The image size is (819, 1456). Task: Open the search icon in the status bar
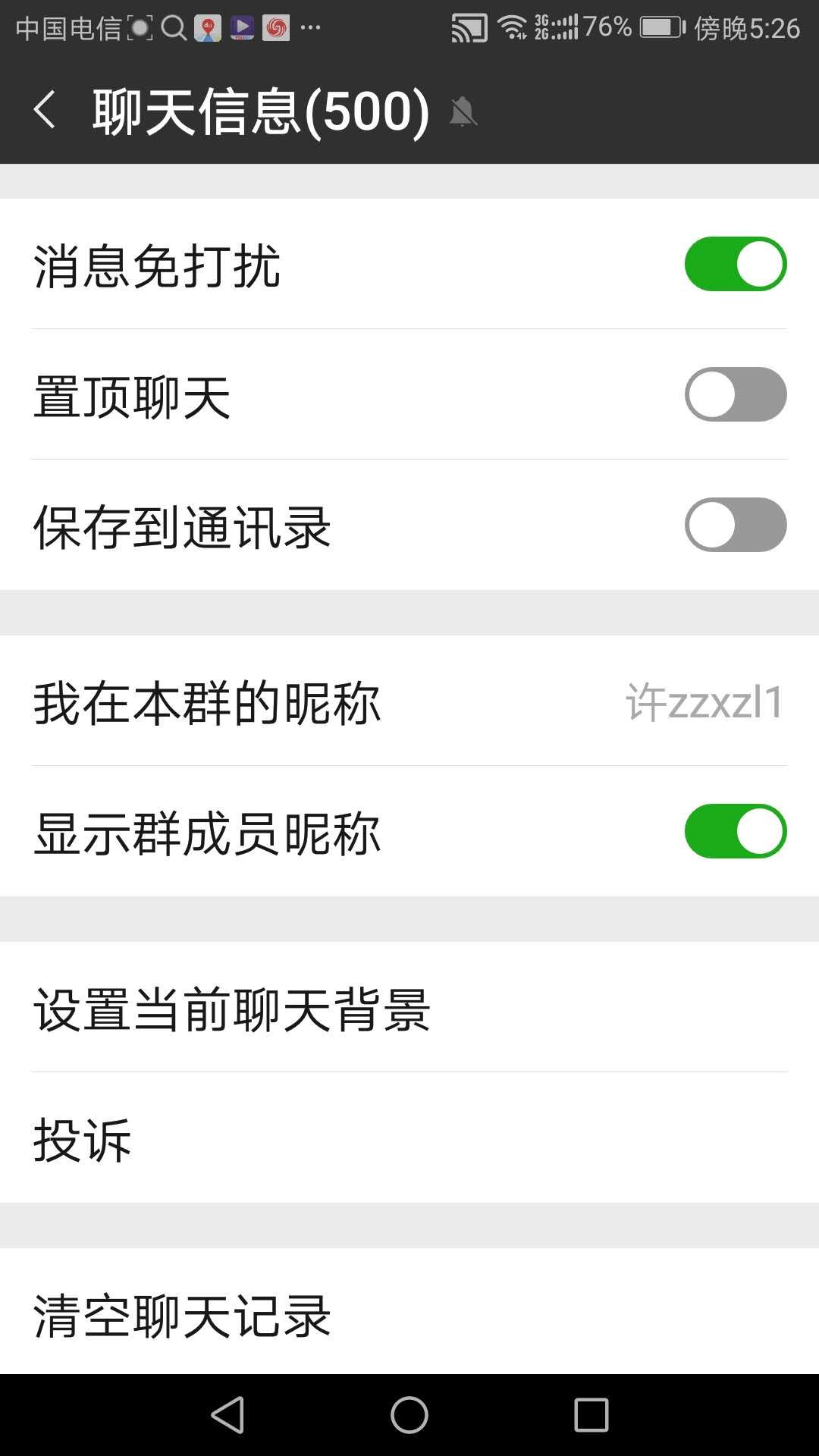point(173,29)
